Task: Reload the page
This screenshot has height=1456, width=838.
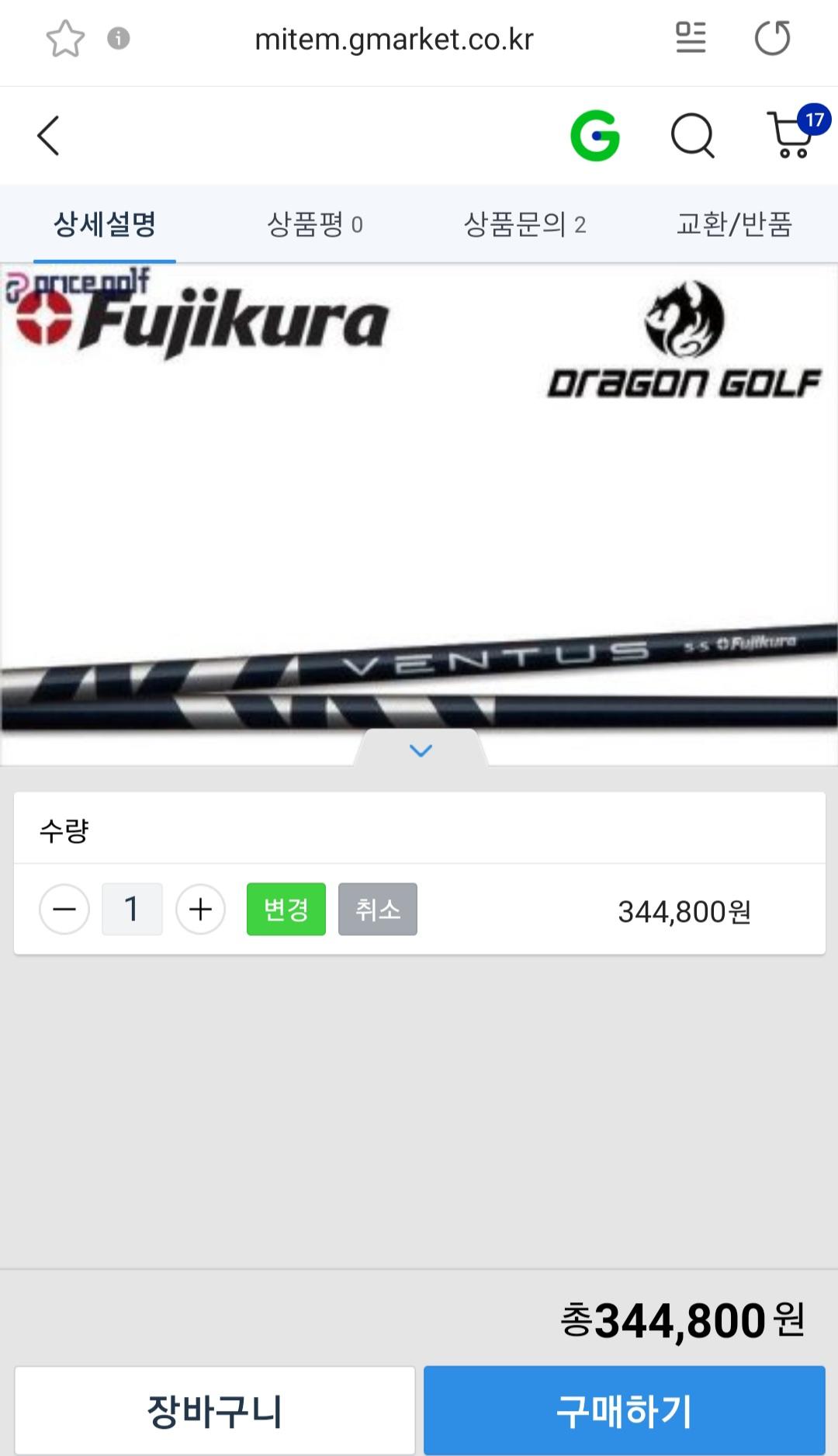Action: (772, 38)
